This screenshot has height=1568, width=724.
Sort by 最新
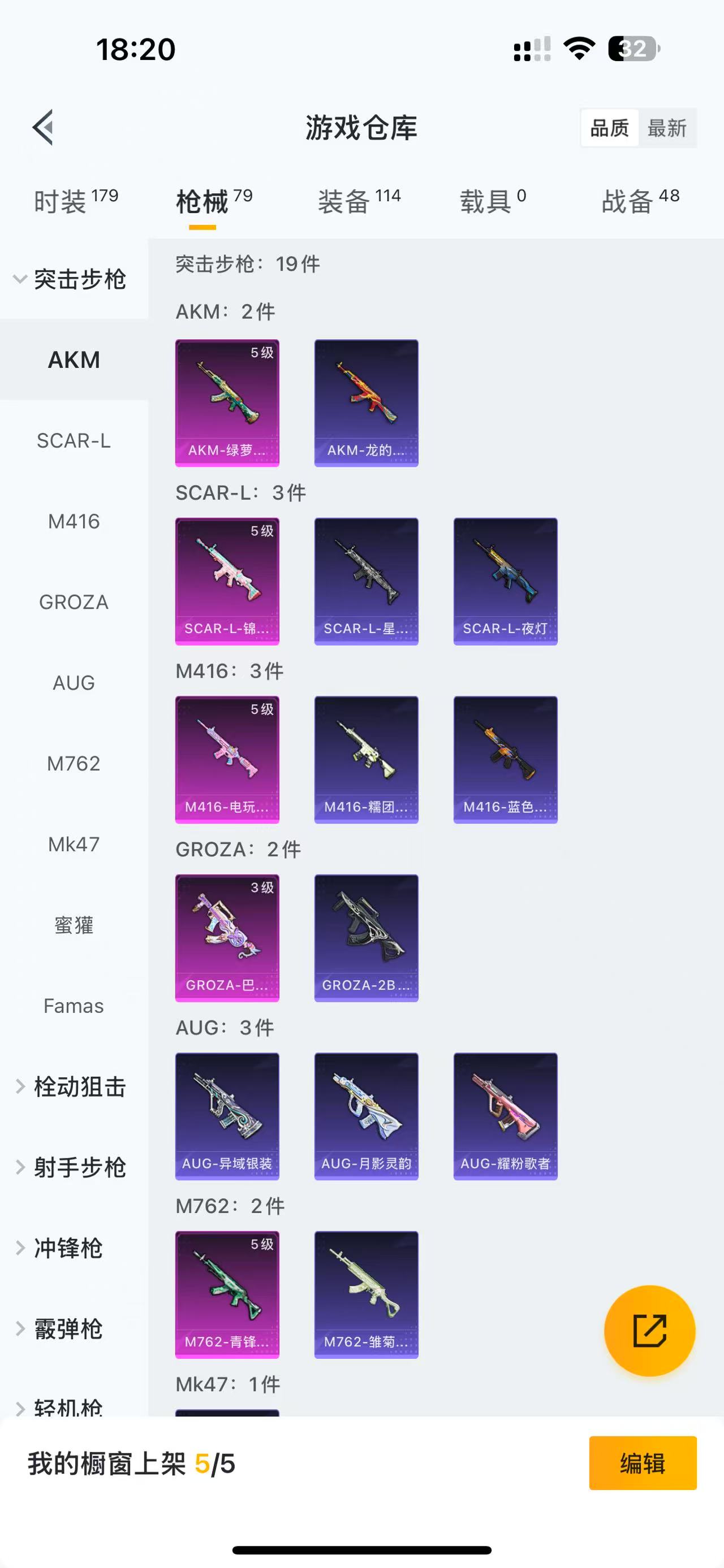pyautogui.click(x=667, y=128)
